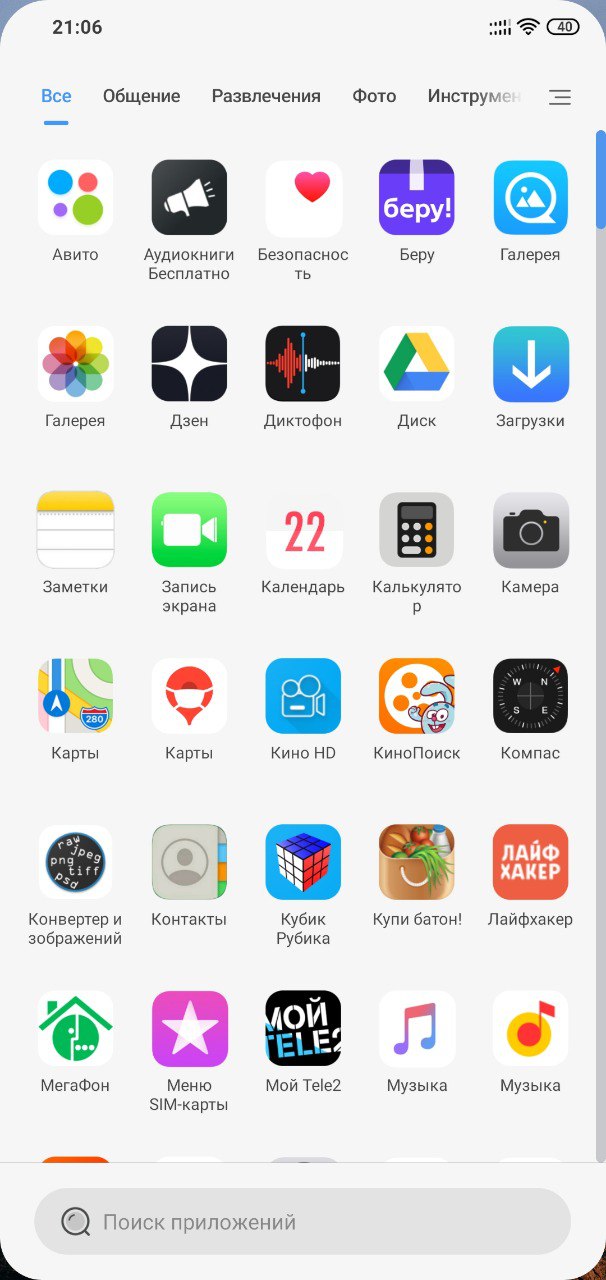Open Аудиокниги Бесплатно app
The height and width of the screenshot is (1280, 606).
[x=189, y=198]
